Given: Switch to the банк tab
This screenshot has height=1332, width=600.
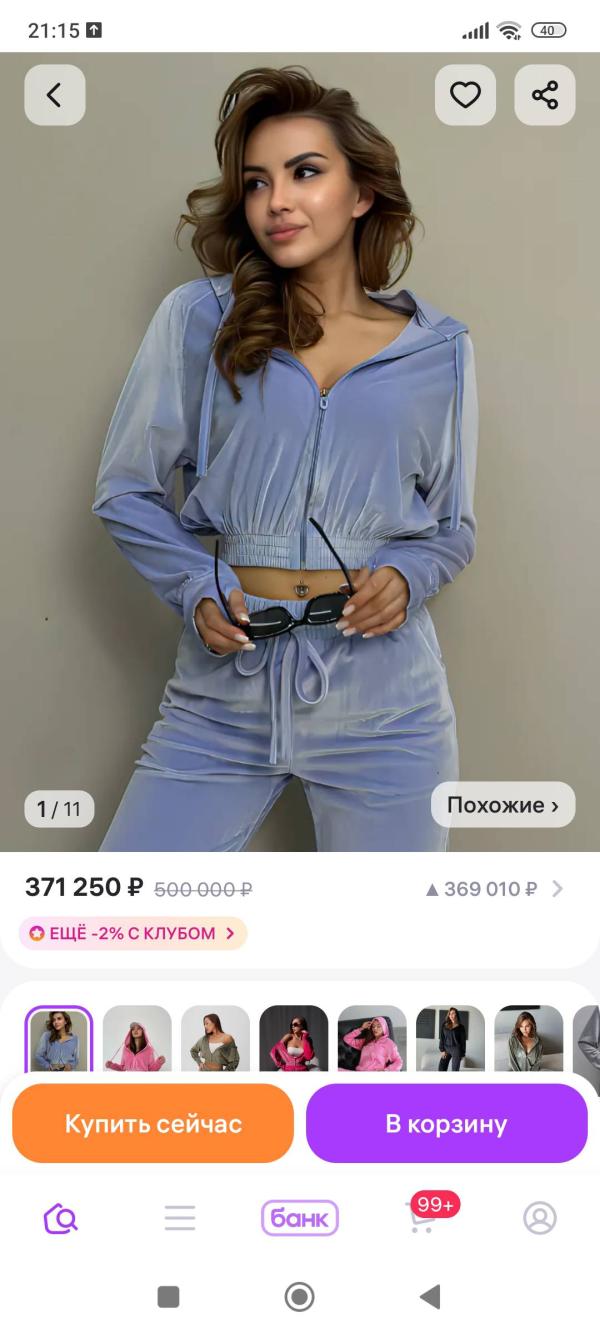Looking at the screenshot, I should (x=300, y=1218).
